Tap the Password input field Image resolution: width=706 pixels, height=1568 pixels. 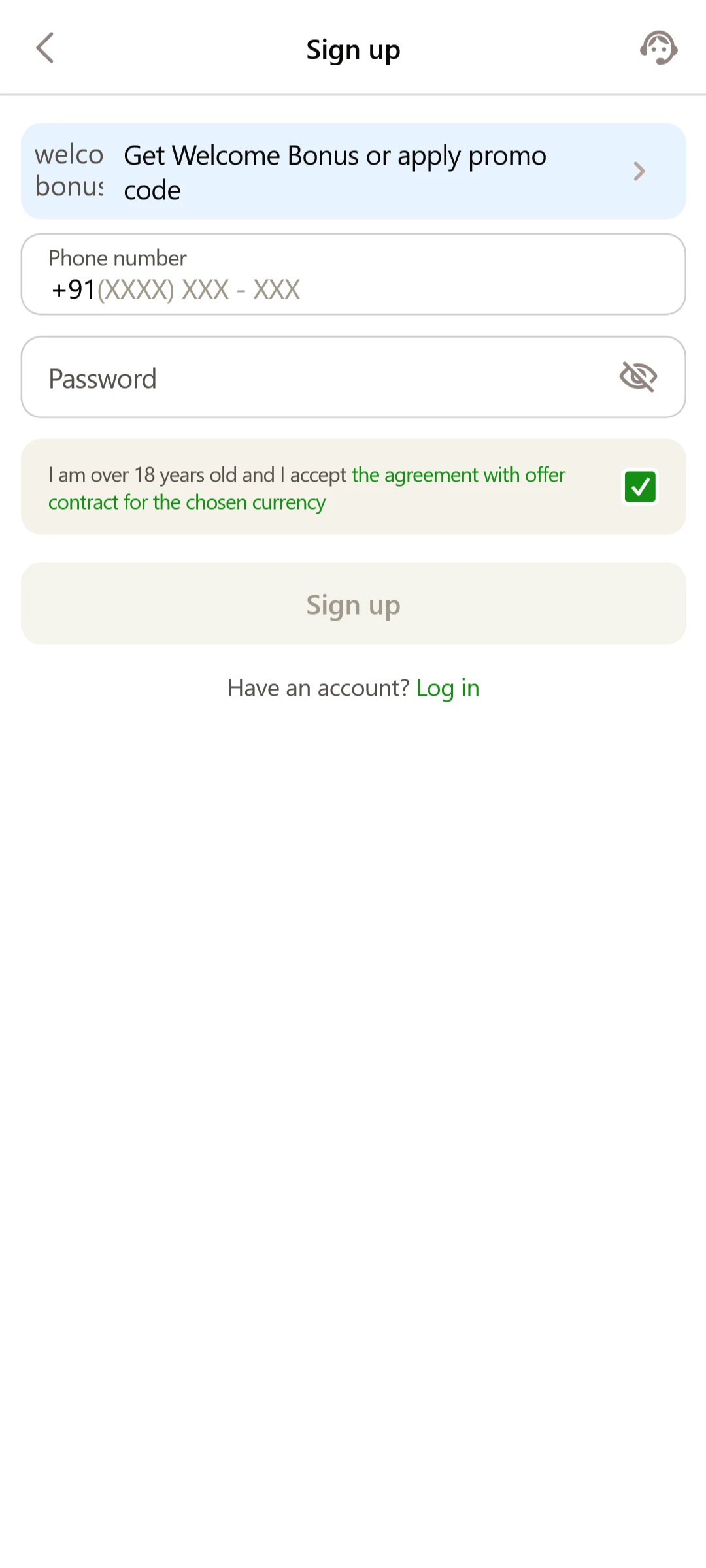314,378
